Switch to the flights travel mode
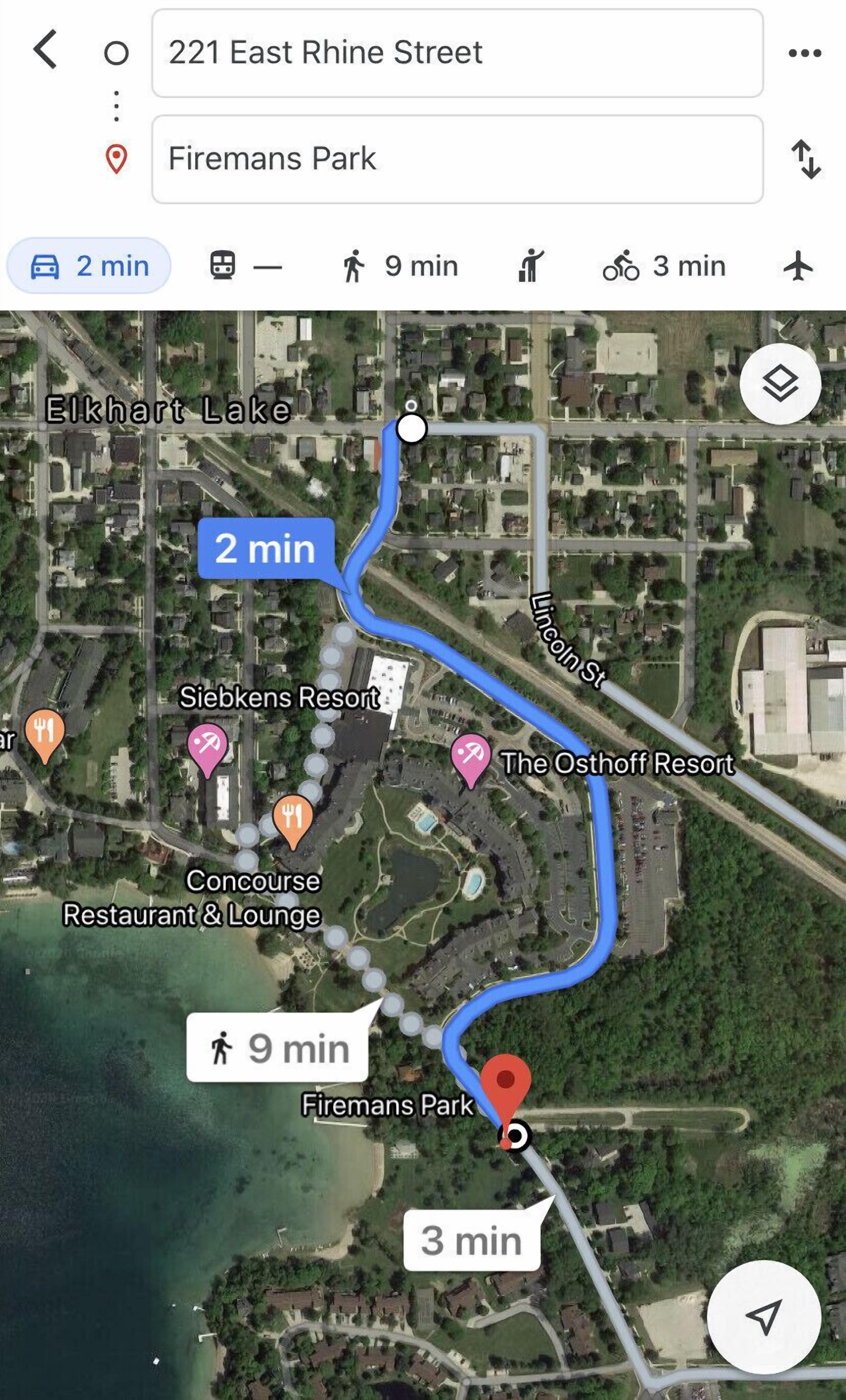The image size is (846, 1400). [798, 265]
